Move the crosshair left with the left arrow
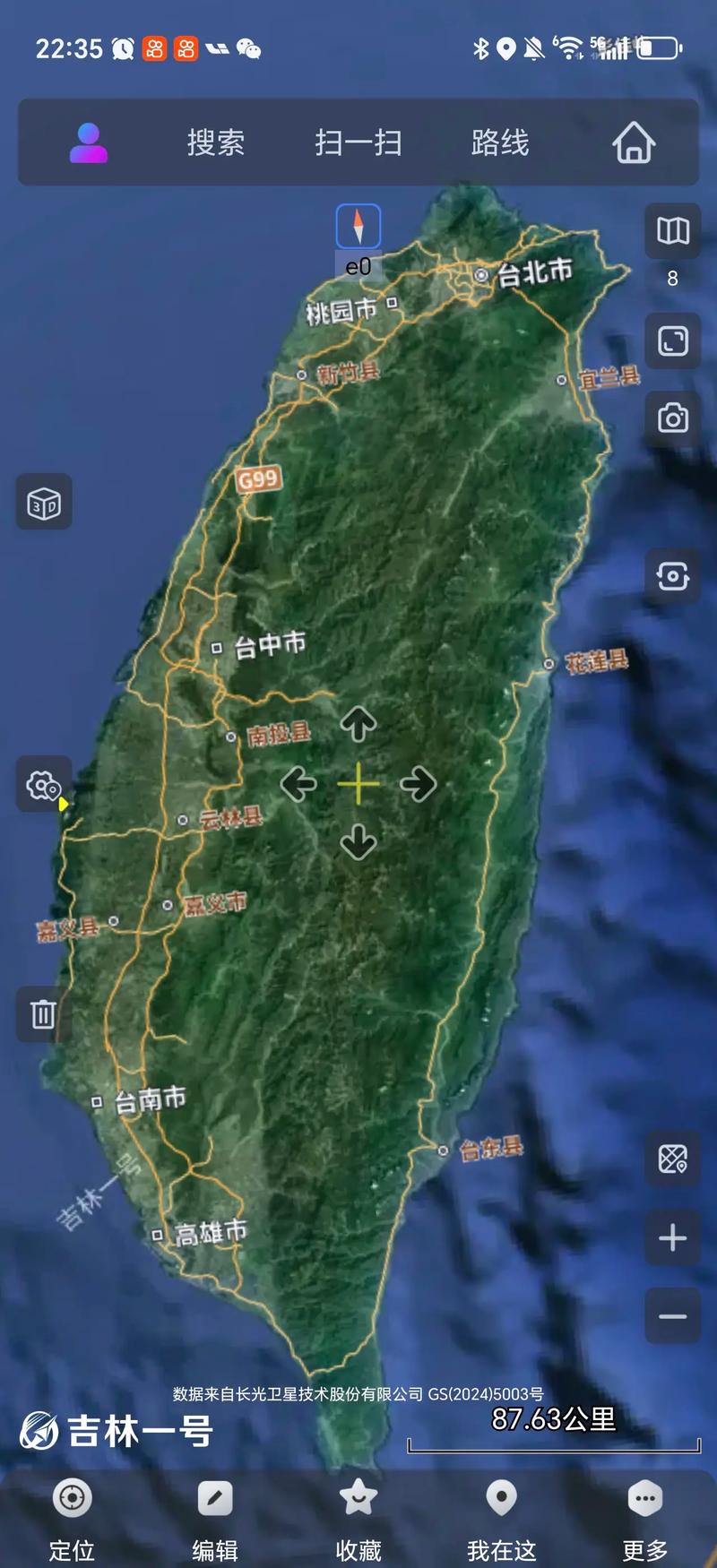Screen dimensions: 717x1568 pyautogui.click(x=298, y=785)
